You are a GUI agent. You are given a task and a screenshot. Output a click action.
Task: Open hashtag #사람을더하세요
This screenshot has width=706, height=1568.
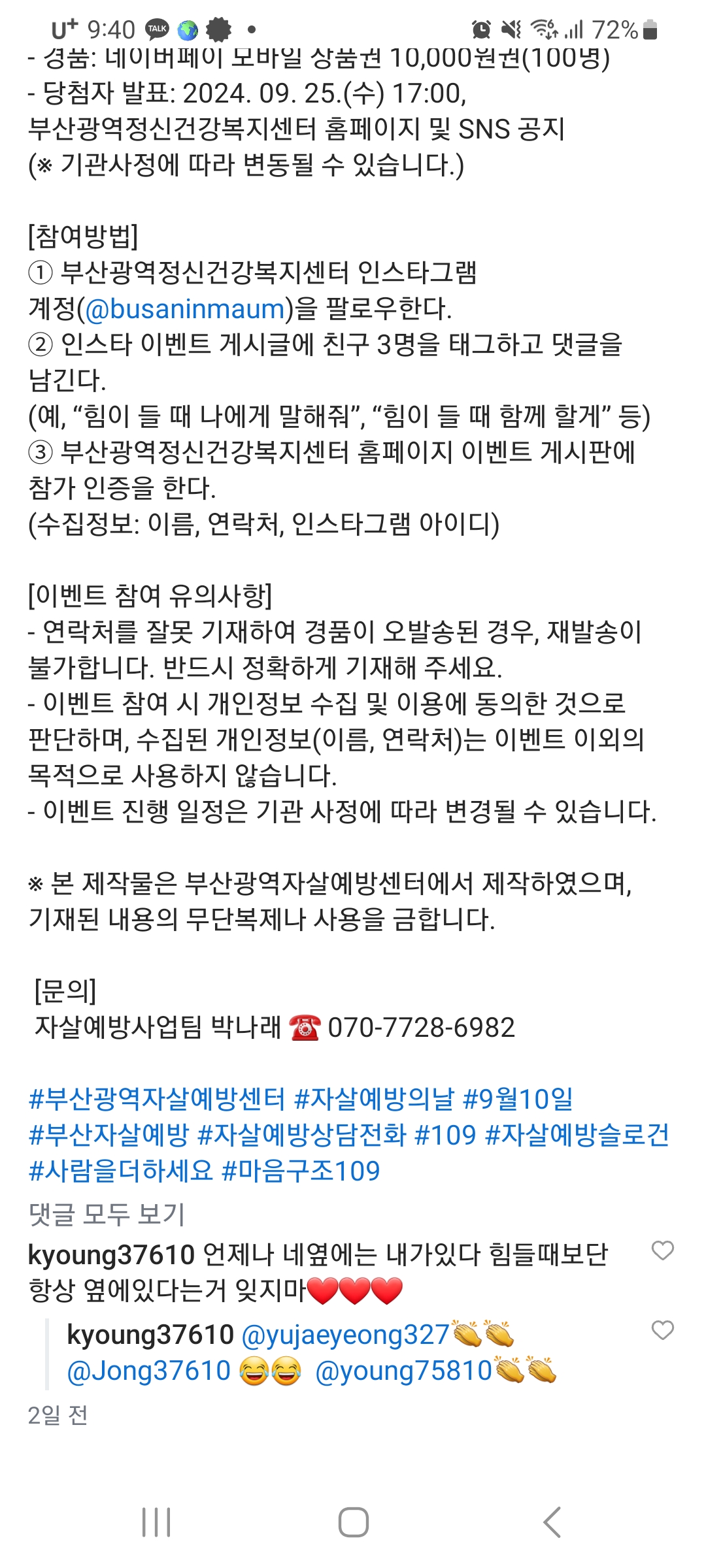[x=121, y=1171]
